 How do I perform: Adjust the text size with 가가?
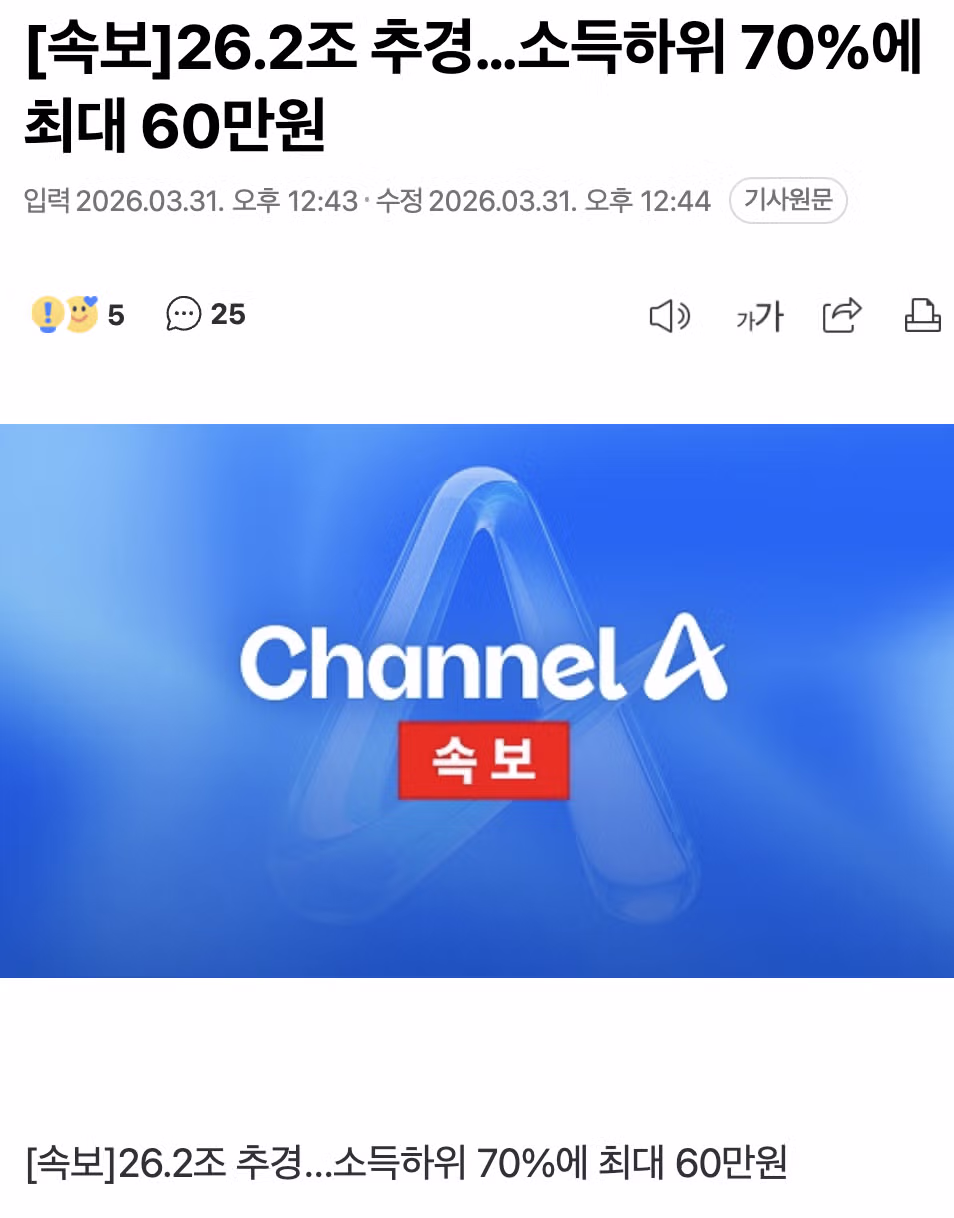pos(759,317)
